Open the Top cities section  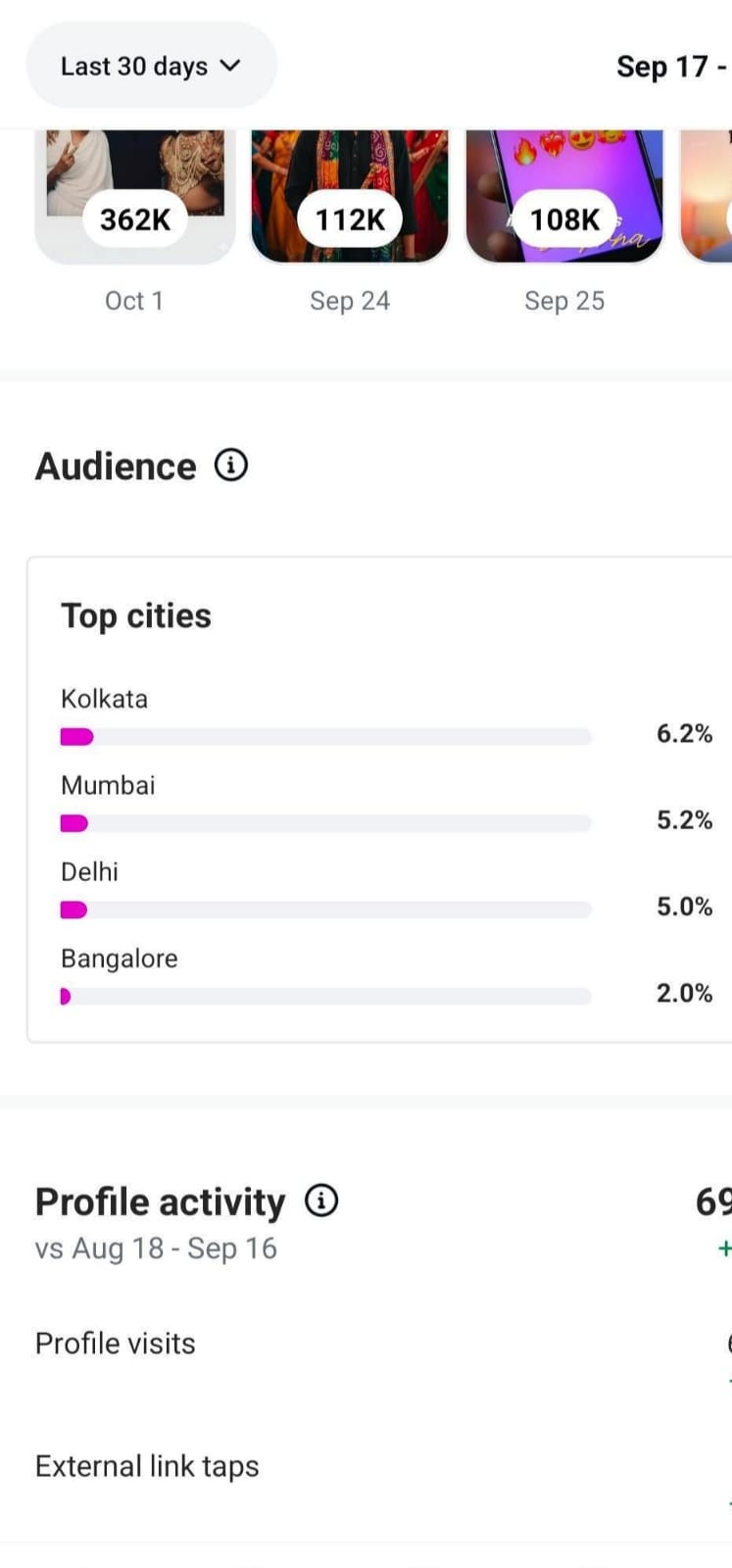(x=136, y=615)
